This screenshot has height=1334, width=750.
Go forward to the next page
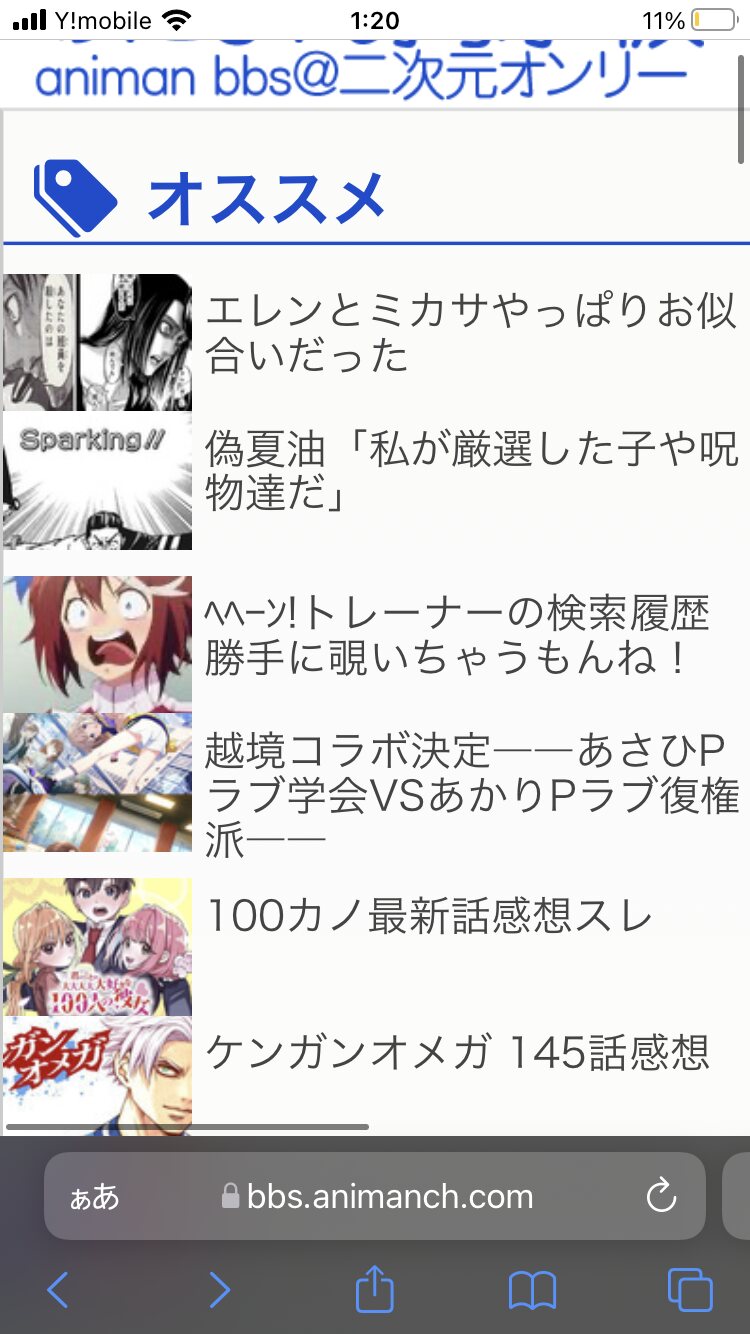coord(219,1290)
